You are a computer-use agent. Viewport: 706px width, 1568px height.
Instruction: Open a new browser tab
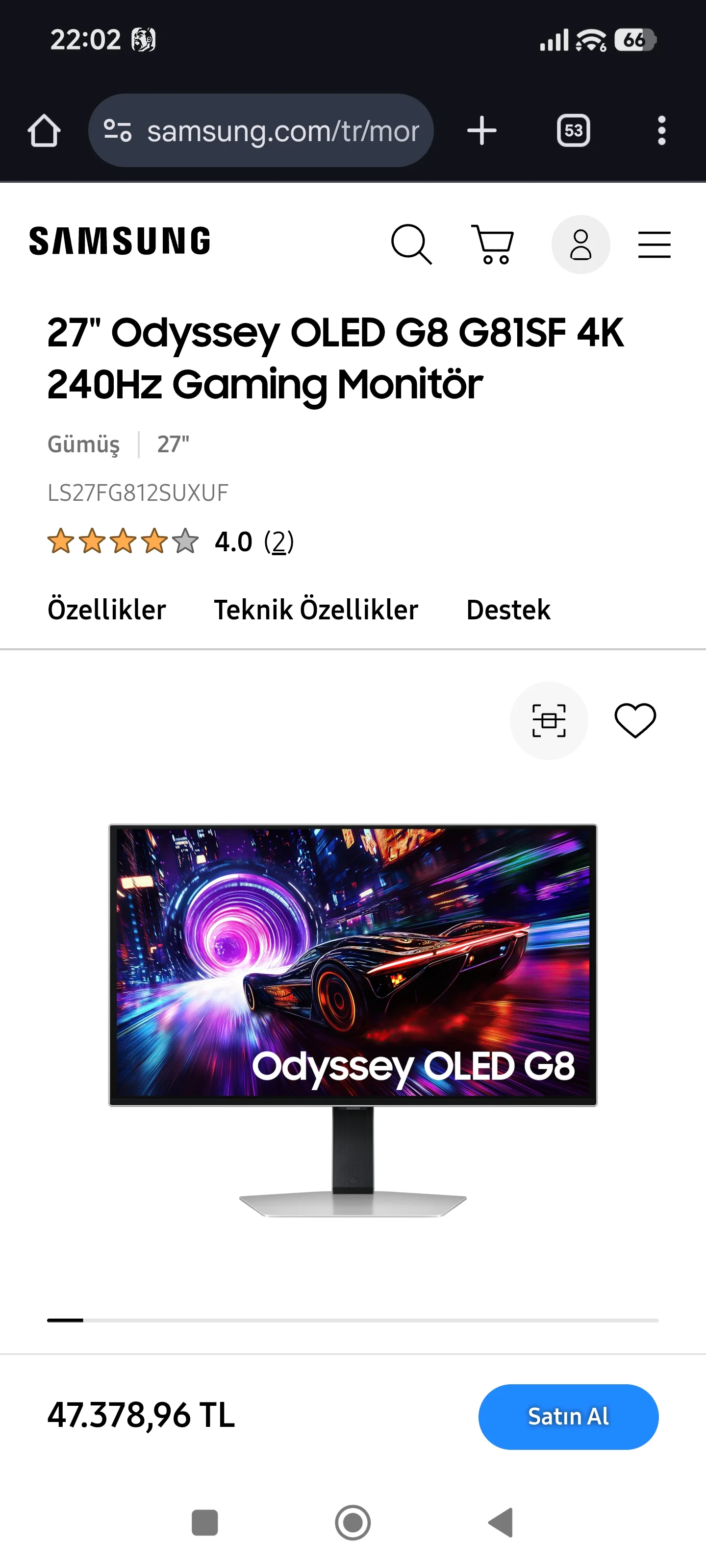[482, 130]
